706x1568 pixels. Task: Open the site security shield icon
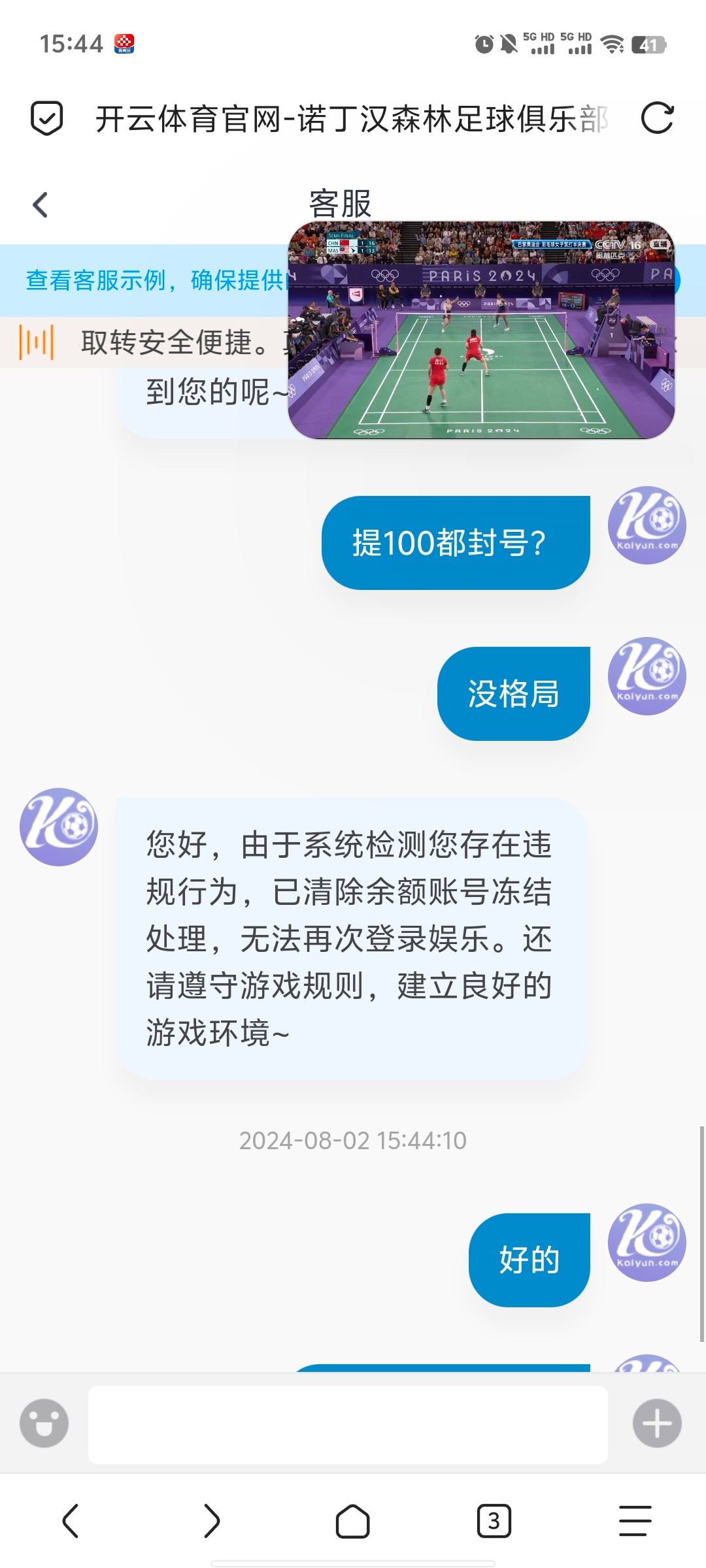[47, 118]
